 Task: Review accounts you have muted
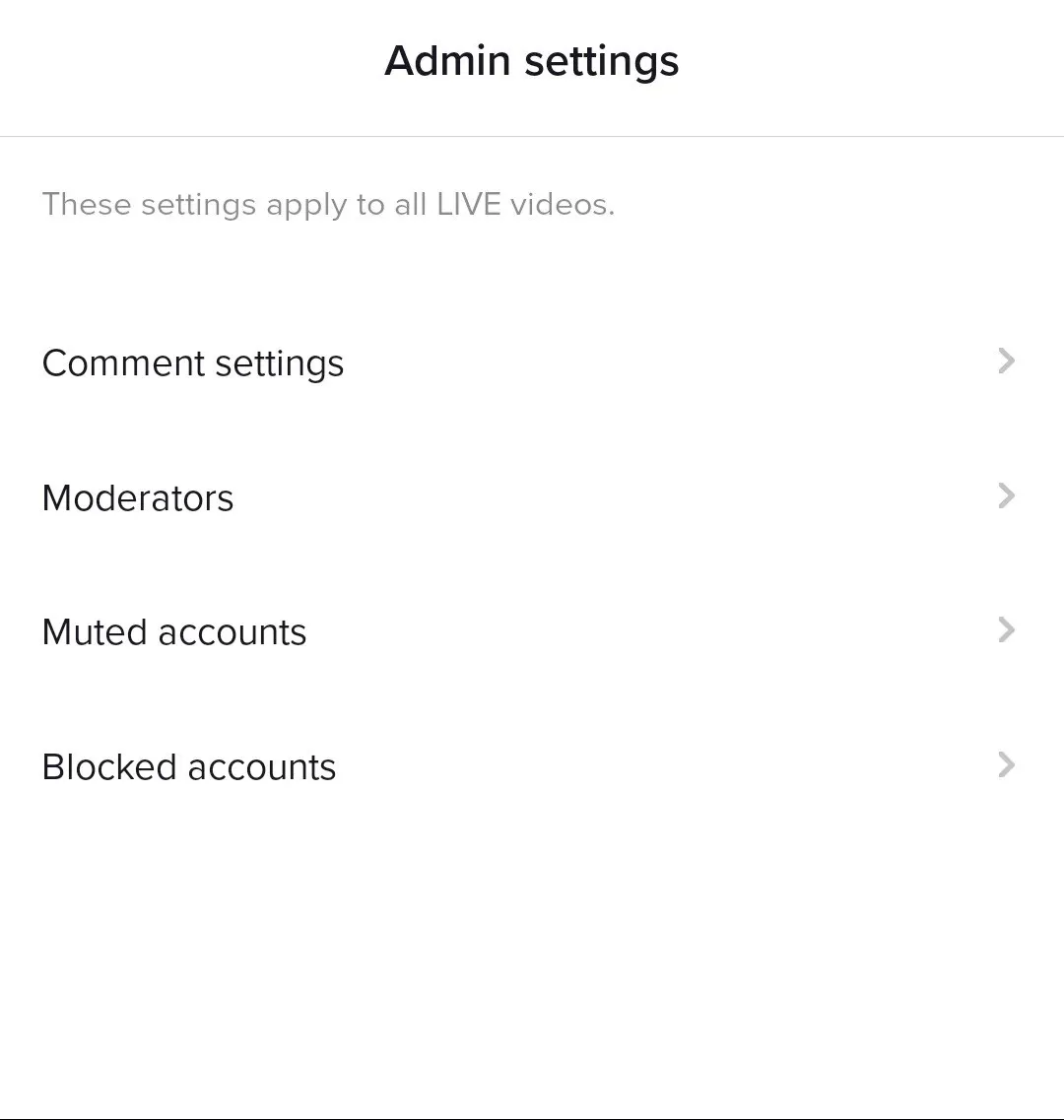coord(173,631)
